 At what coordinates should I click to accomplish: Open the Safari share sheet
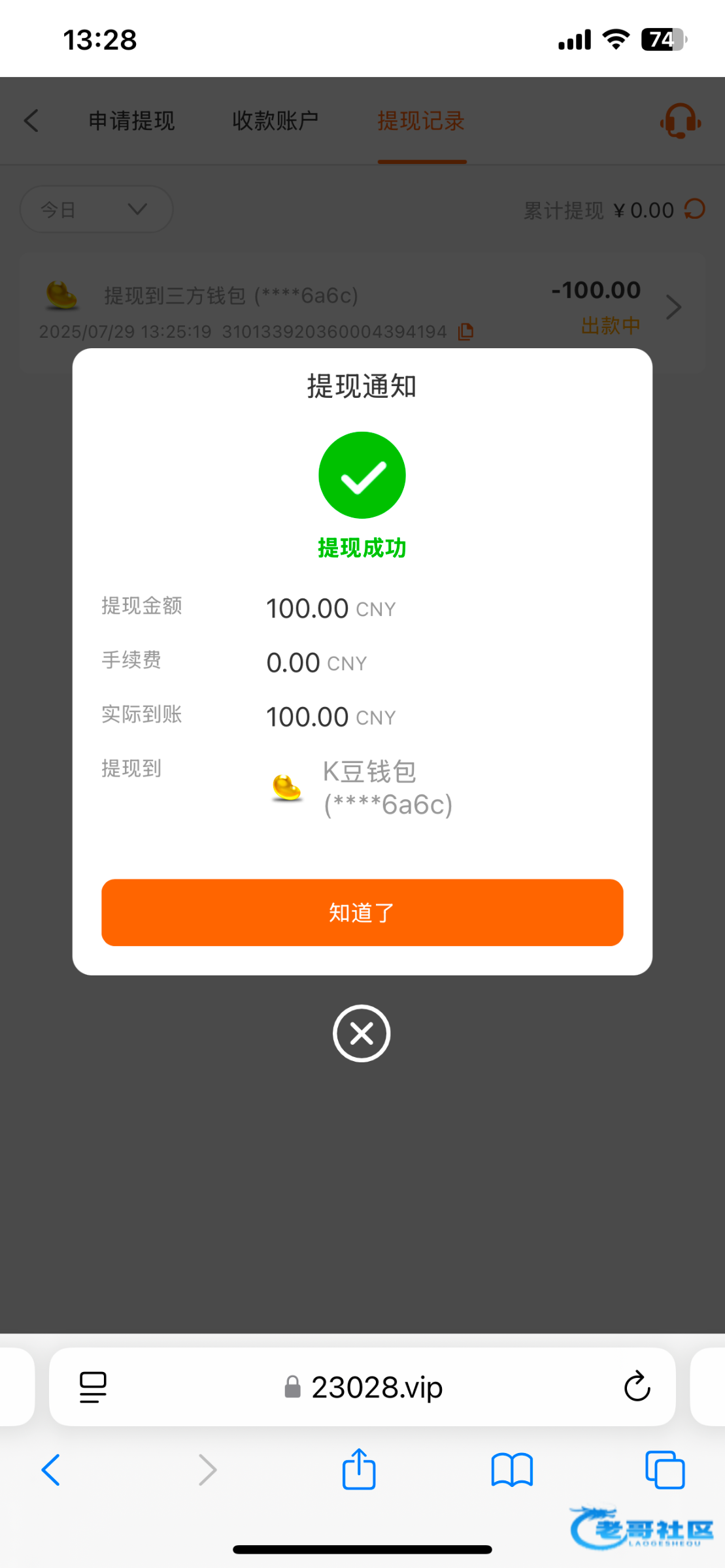coord(359,1469)
